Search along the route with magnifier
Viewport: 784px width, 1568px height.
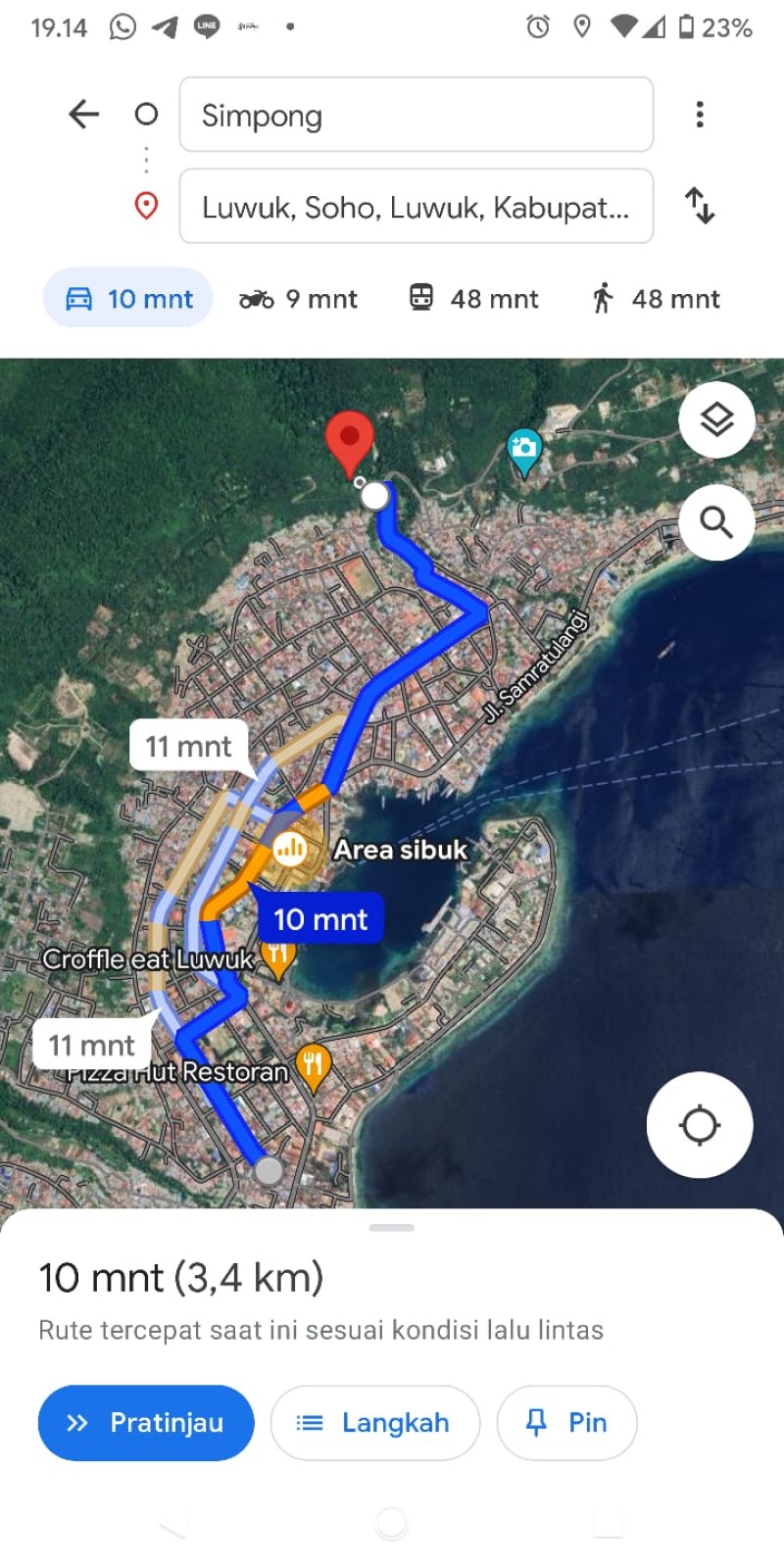coord(717,522)
